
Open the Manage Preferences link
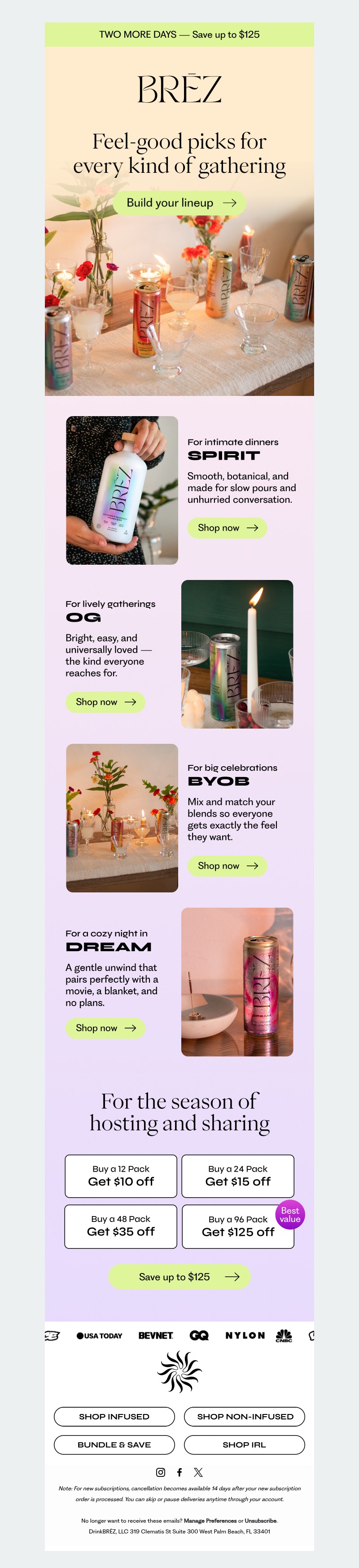(210, 1520)
